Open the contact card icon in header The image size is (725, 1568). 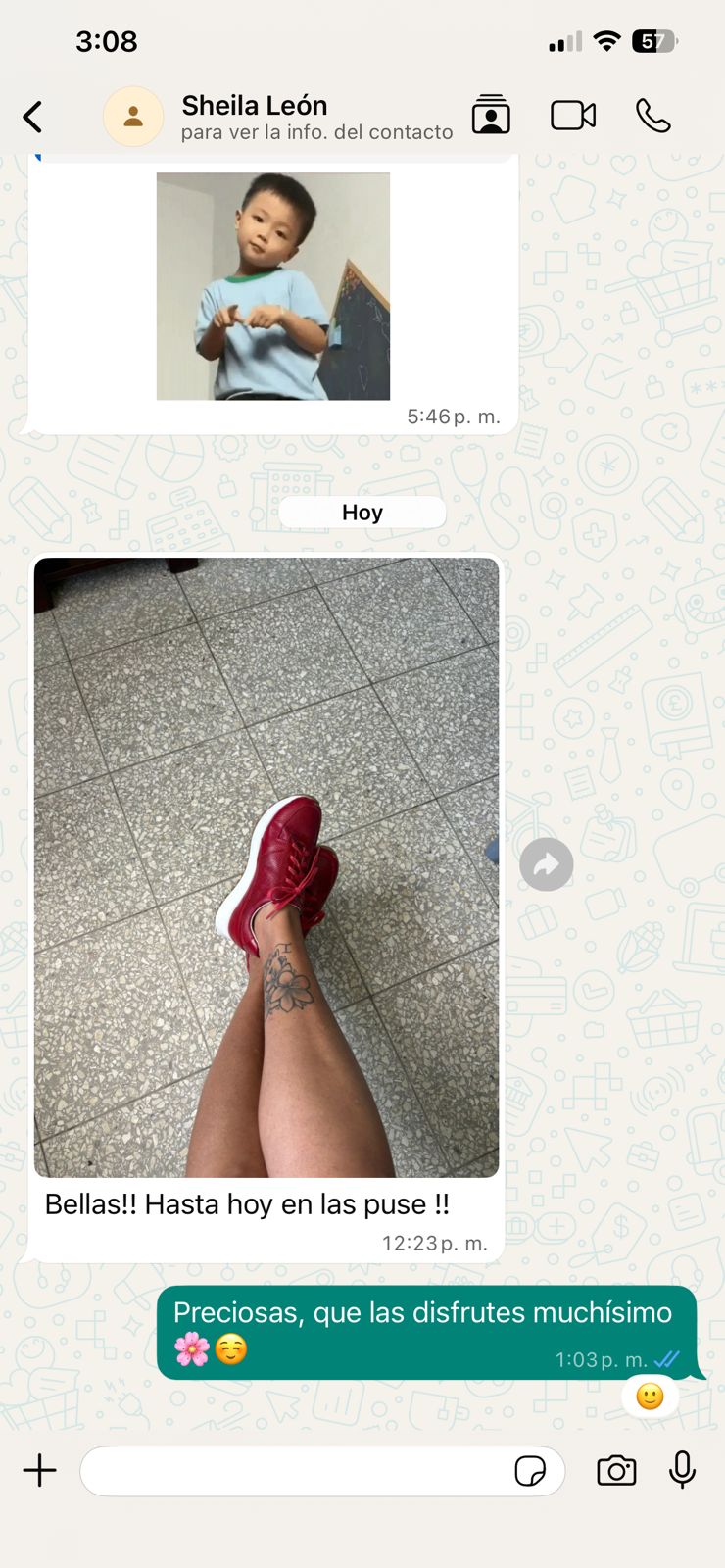[x=491, y=116]
